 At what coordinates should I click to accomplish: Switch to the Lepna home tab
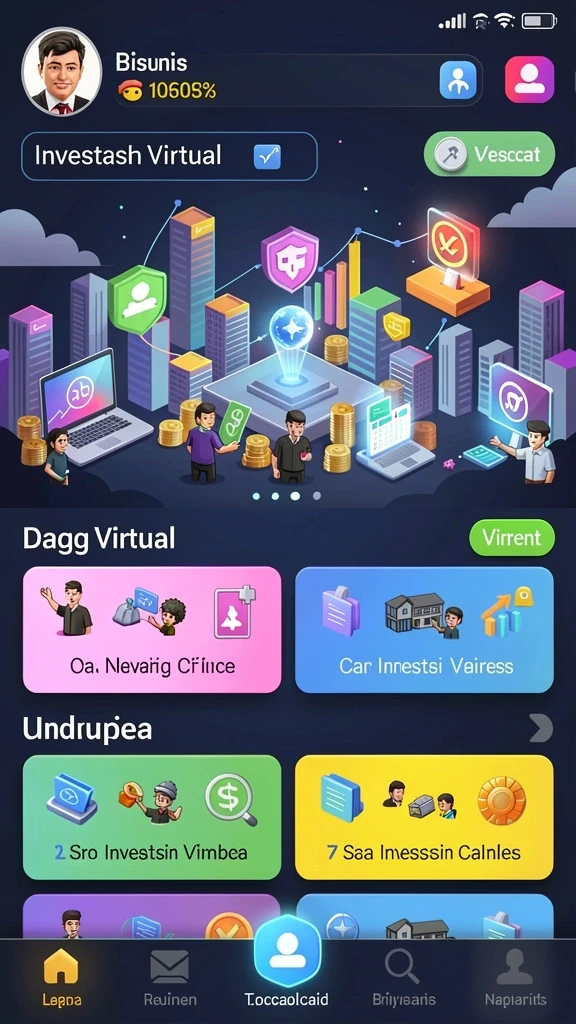pos(61,978)
